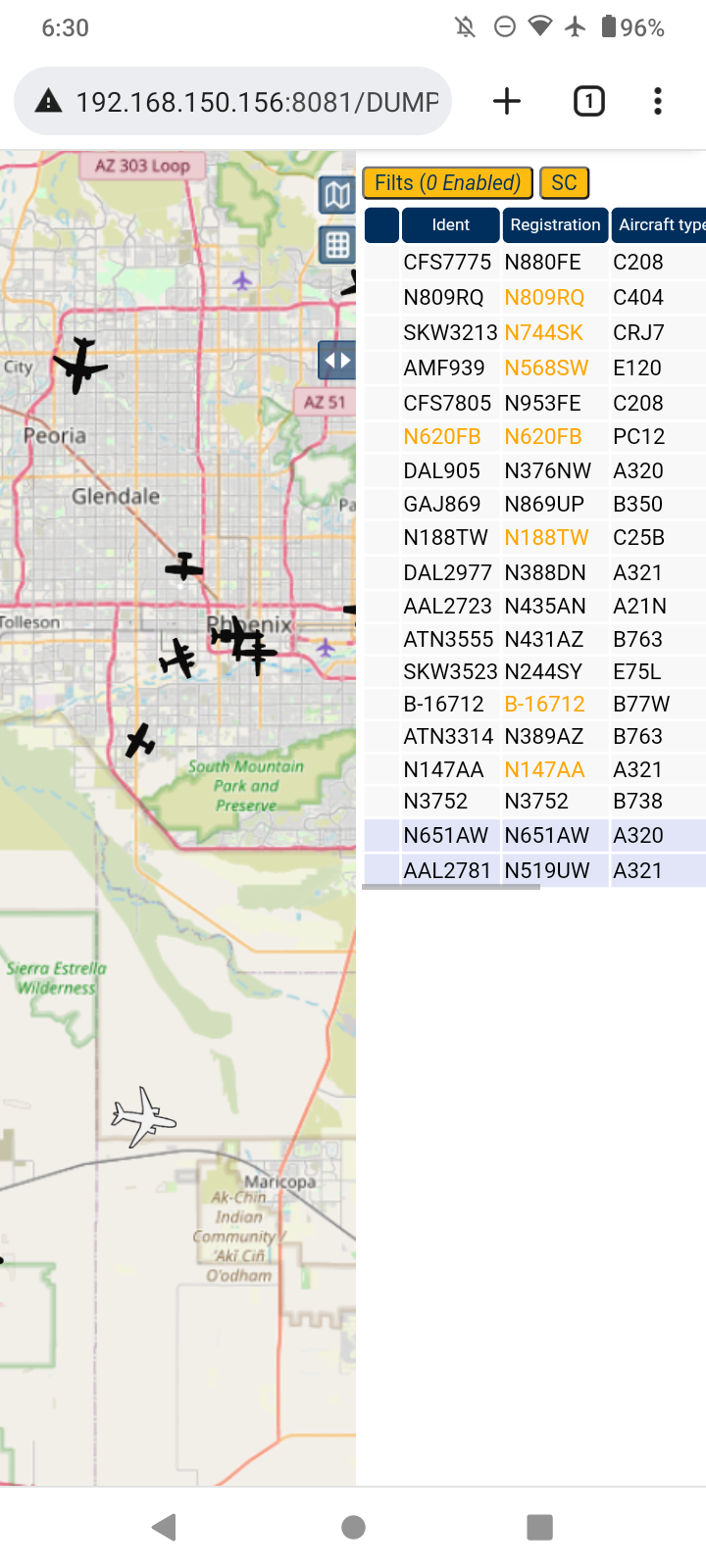Open the map layers selector
The height and width of the screenshot is (1568, 706).
(x=336, y=196)
